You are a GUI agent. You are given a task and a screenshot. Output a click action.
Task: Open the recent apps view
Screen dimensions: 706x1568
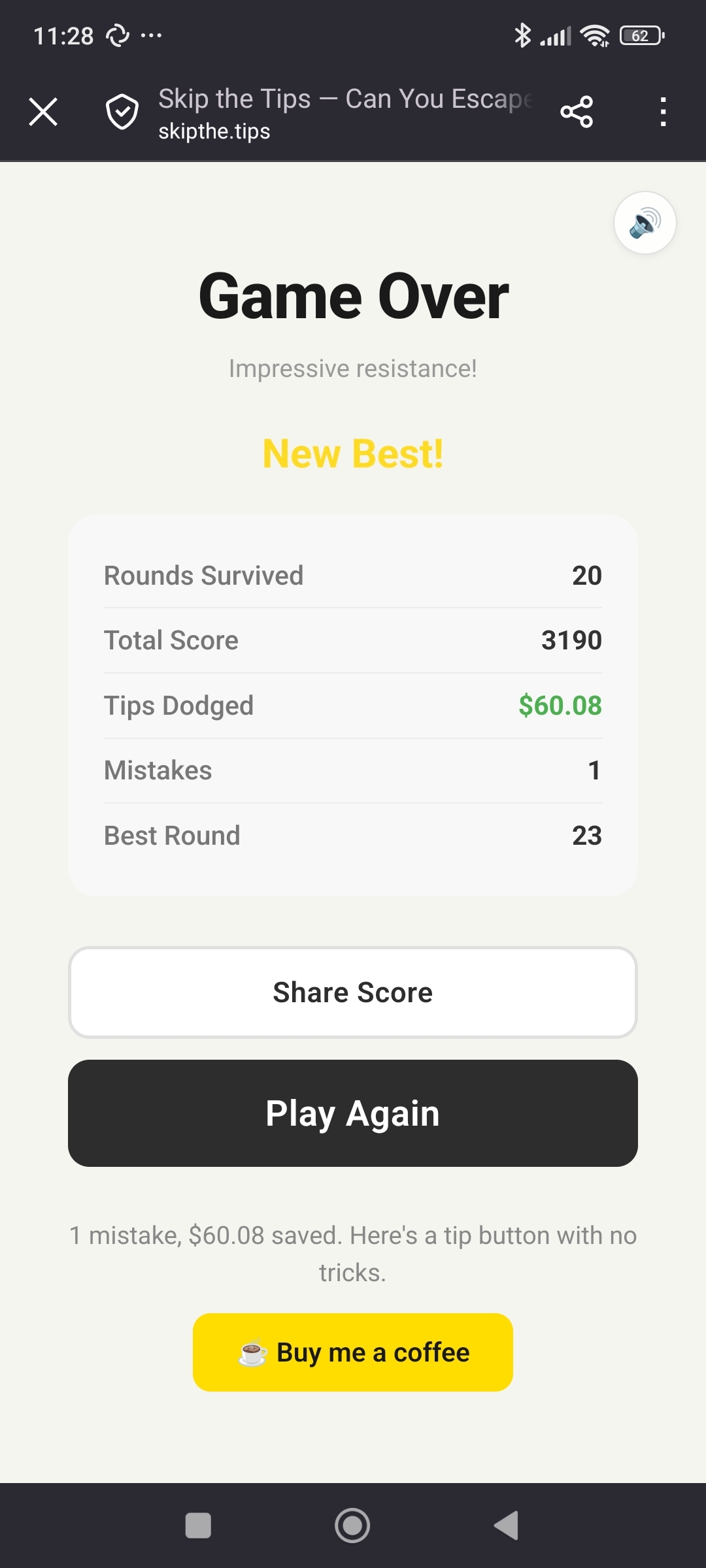pyautogui.click(x=198, y=1526)
